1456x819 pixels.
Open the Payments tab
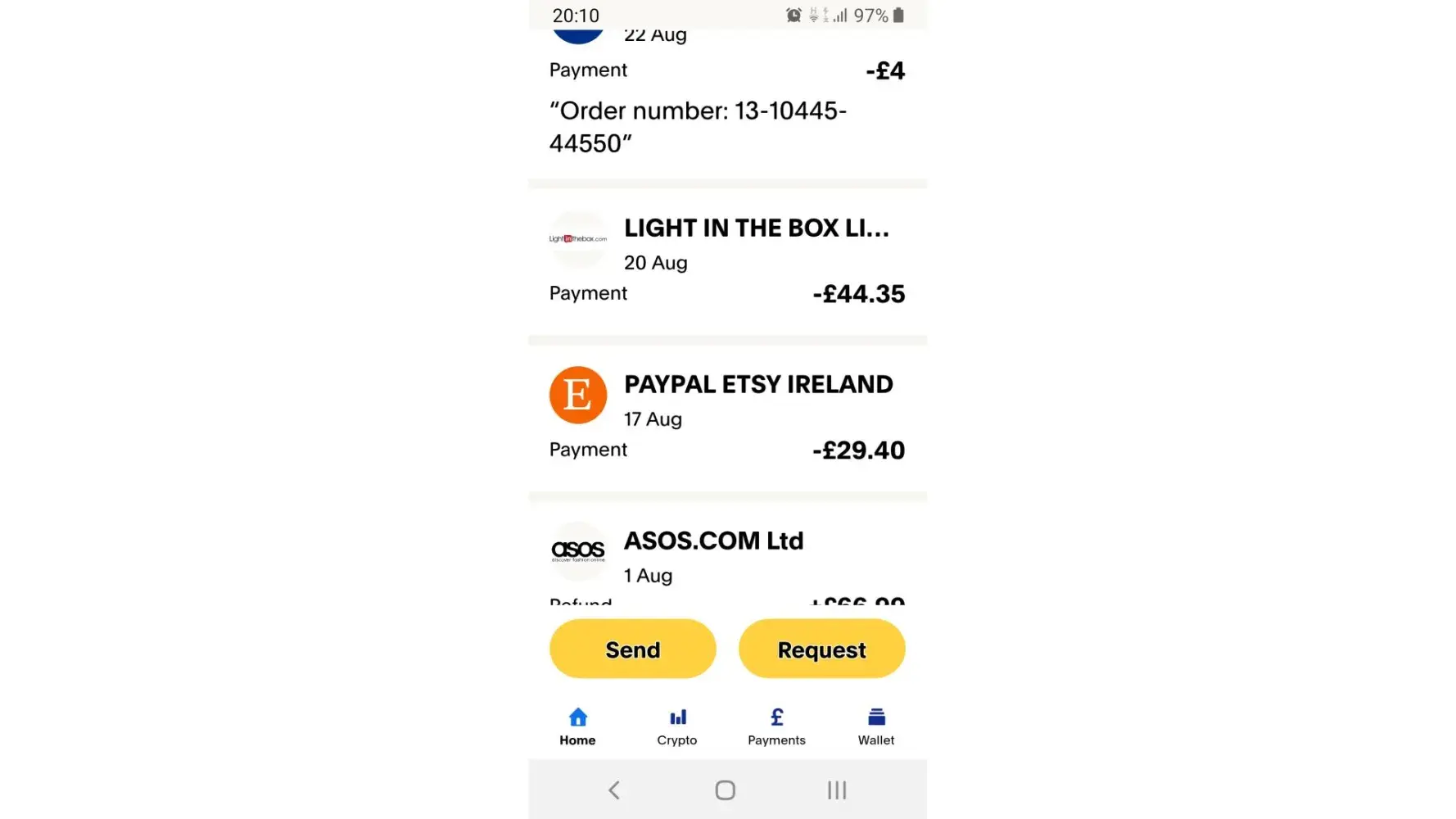[x=776, y=726]
